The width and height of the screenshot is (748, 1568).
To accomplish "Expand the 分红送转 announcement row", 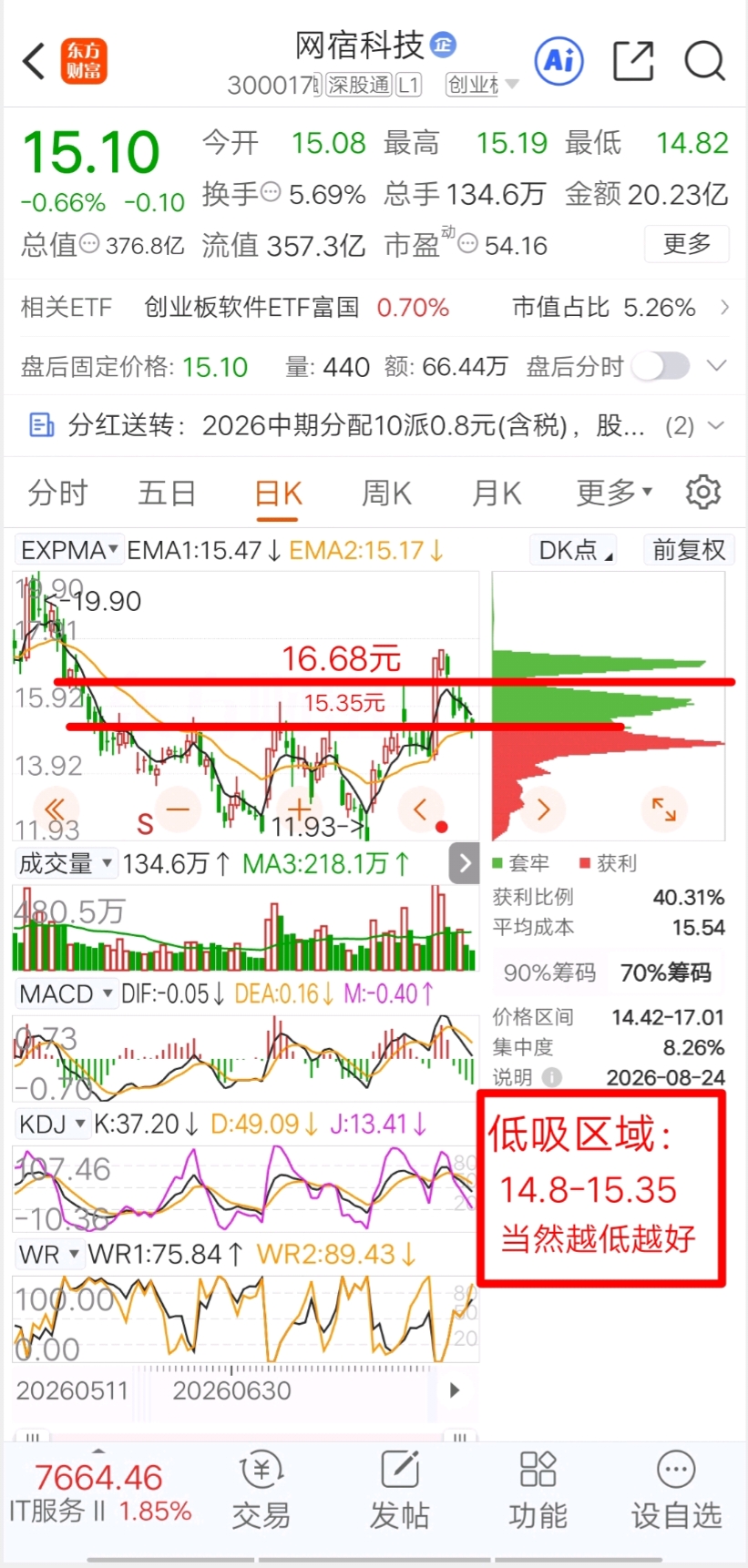I will (374, 425).
